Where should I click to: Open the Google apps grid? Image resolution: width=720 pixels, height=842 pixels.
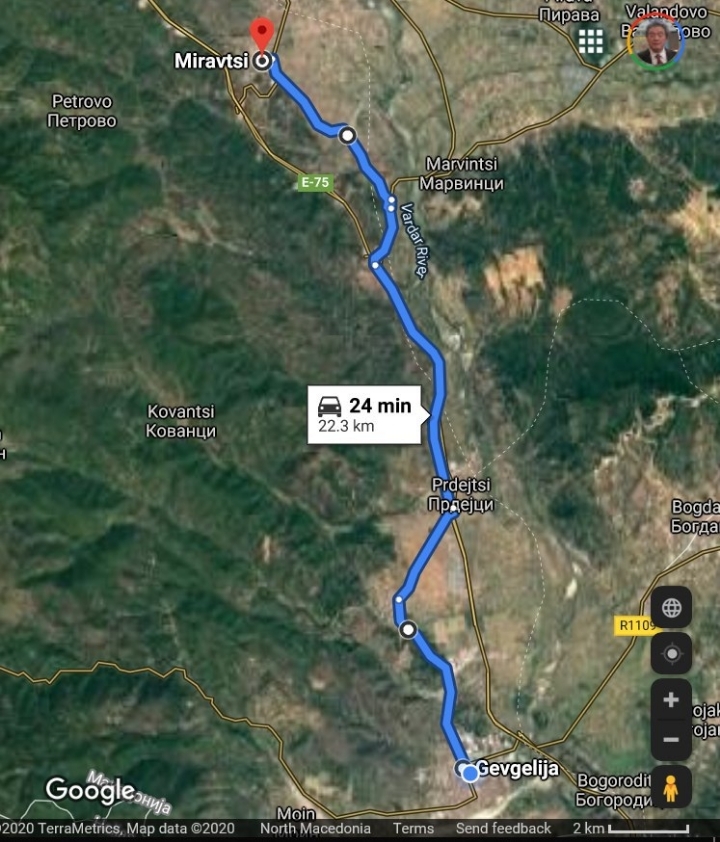click(x=591, y=40)
